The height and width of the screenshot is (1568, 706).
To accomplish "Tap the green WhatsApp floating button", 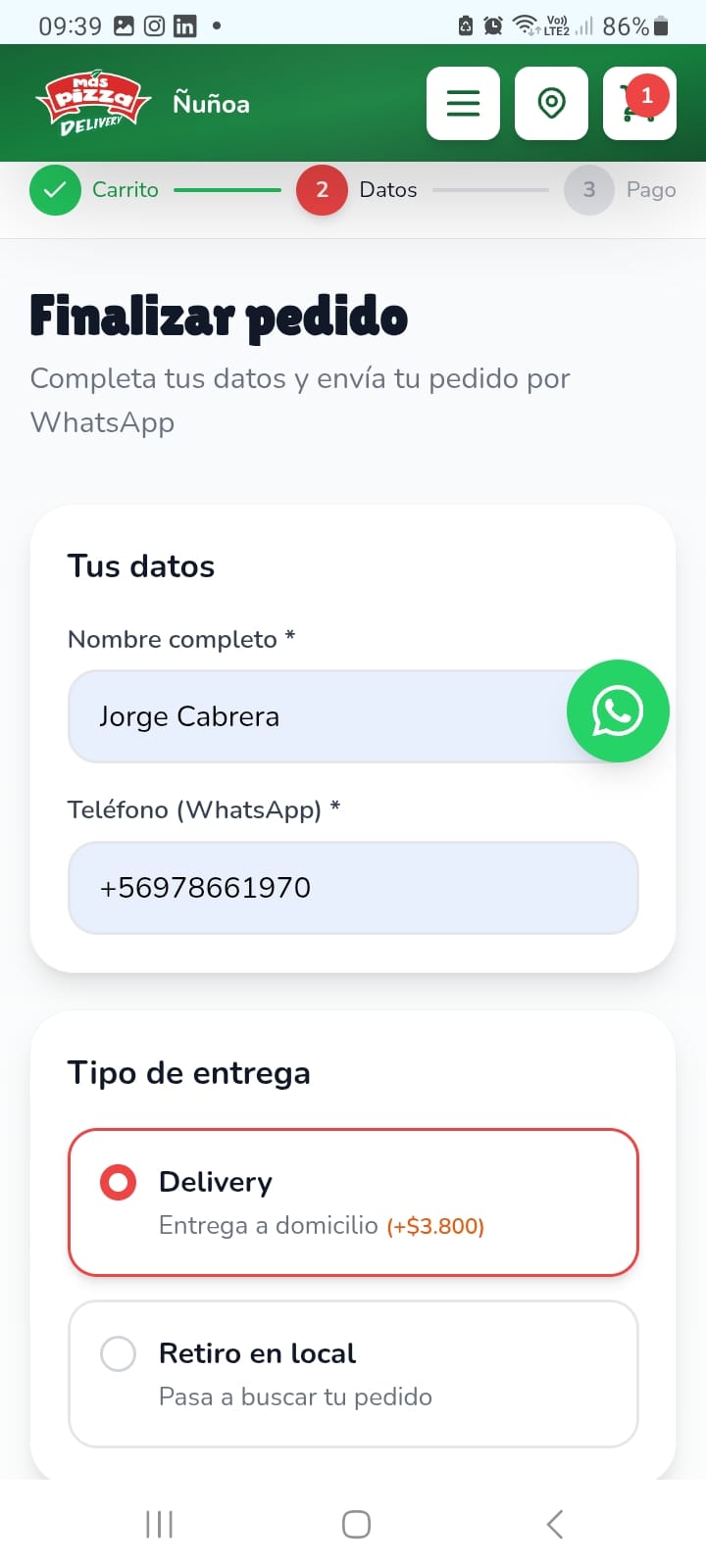I will 617,710.
